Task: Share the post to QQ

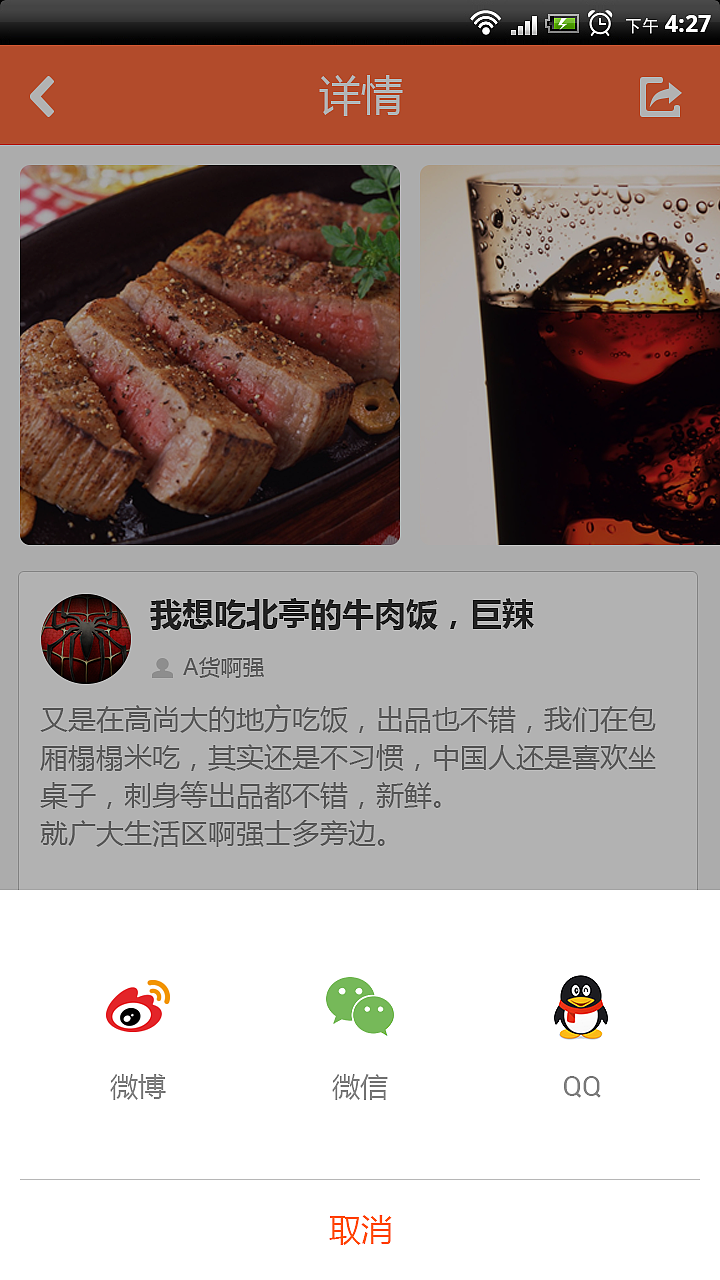Action: (583, 1007)
